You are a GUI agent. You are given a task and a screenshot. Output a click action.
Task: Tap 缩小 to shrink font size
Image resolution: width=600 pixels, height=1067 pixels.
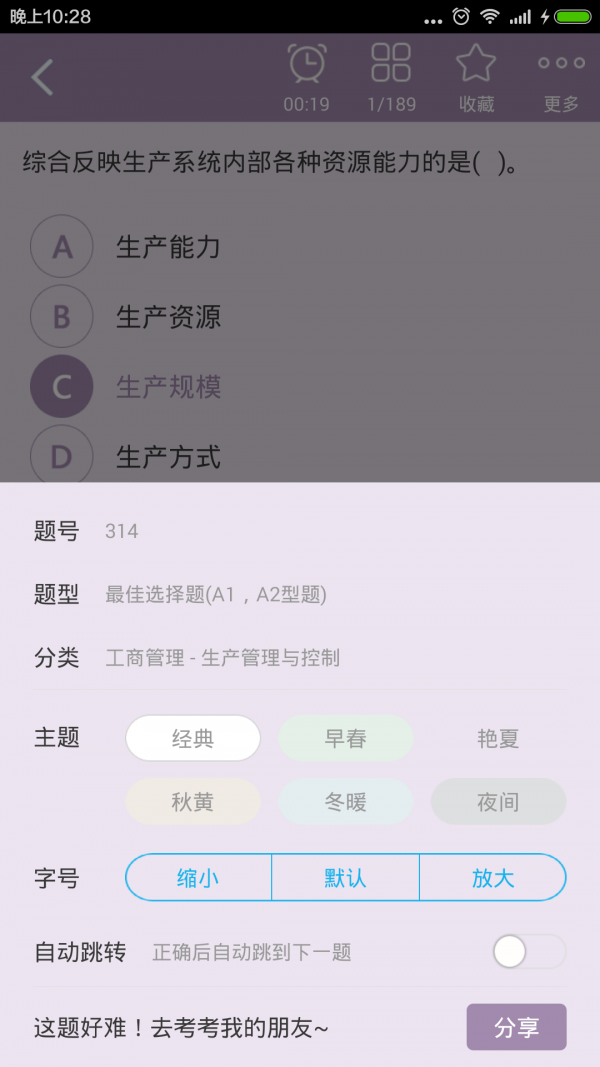pos(198,878)
